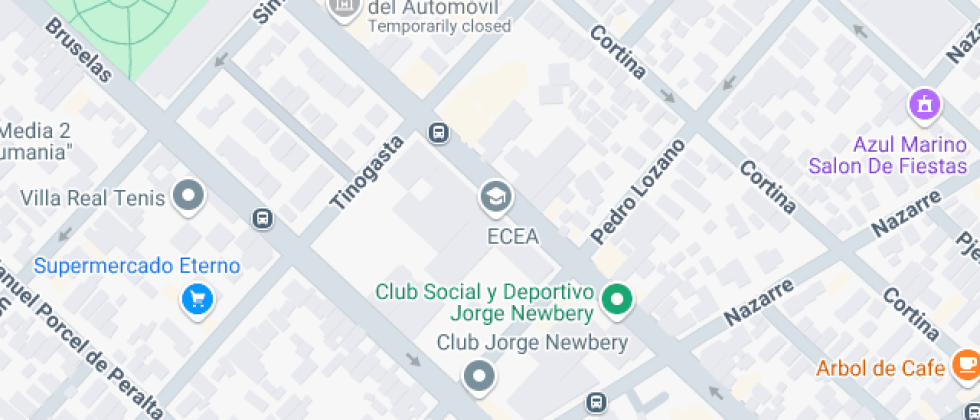Tap the Arbol de Cafe coffee marker
This screenshot has width=980, height=420.
pyautogui.click(x=965, y=363)
